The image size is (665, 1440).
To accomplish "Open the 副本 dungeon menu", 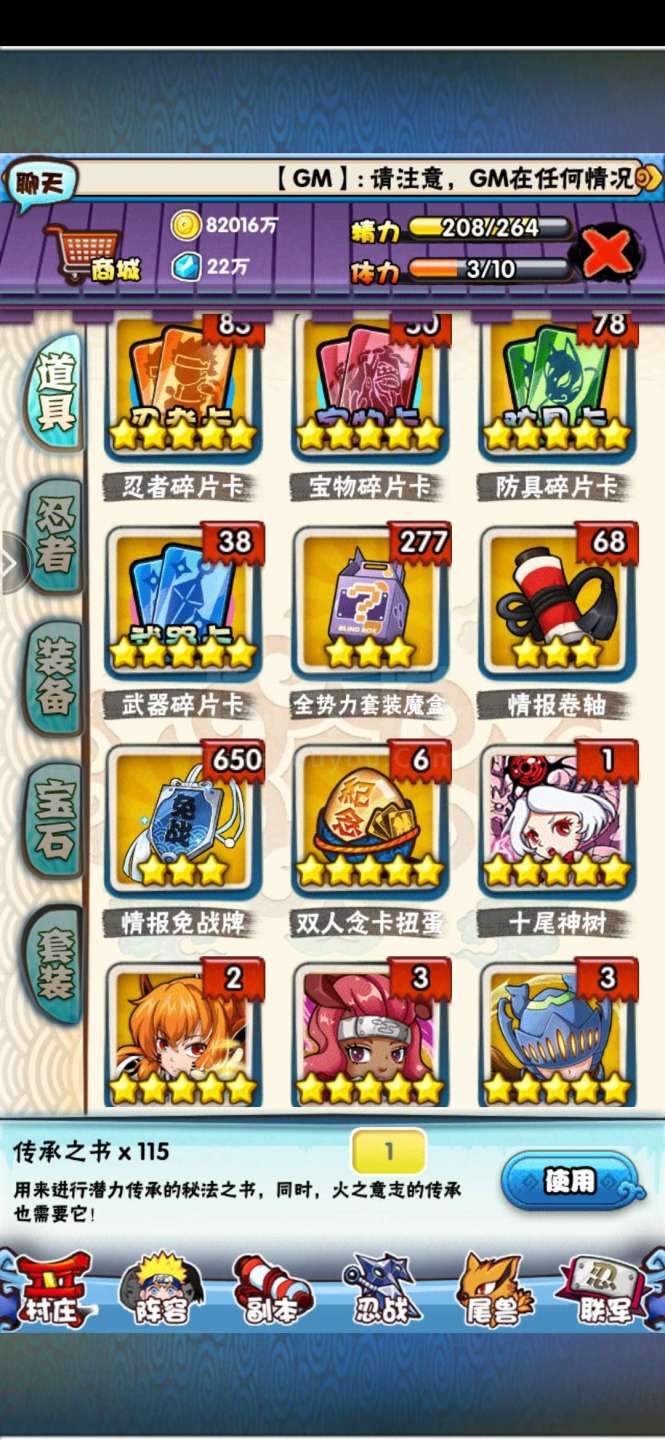I will [272, 1290].
